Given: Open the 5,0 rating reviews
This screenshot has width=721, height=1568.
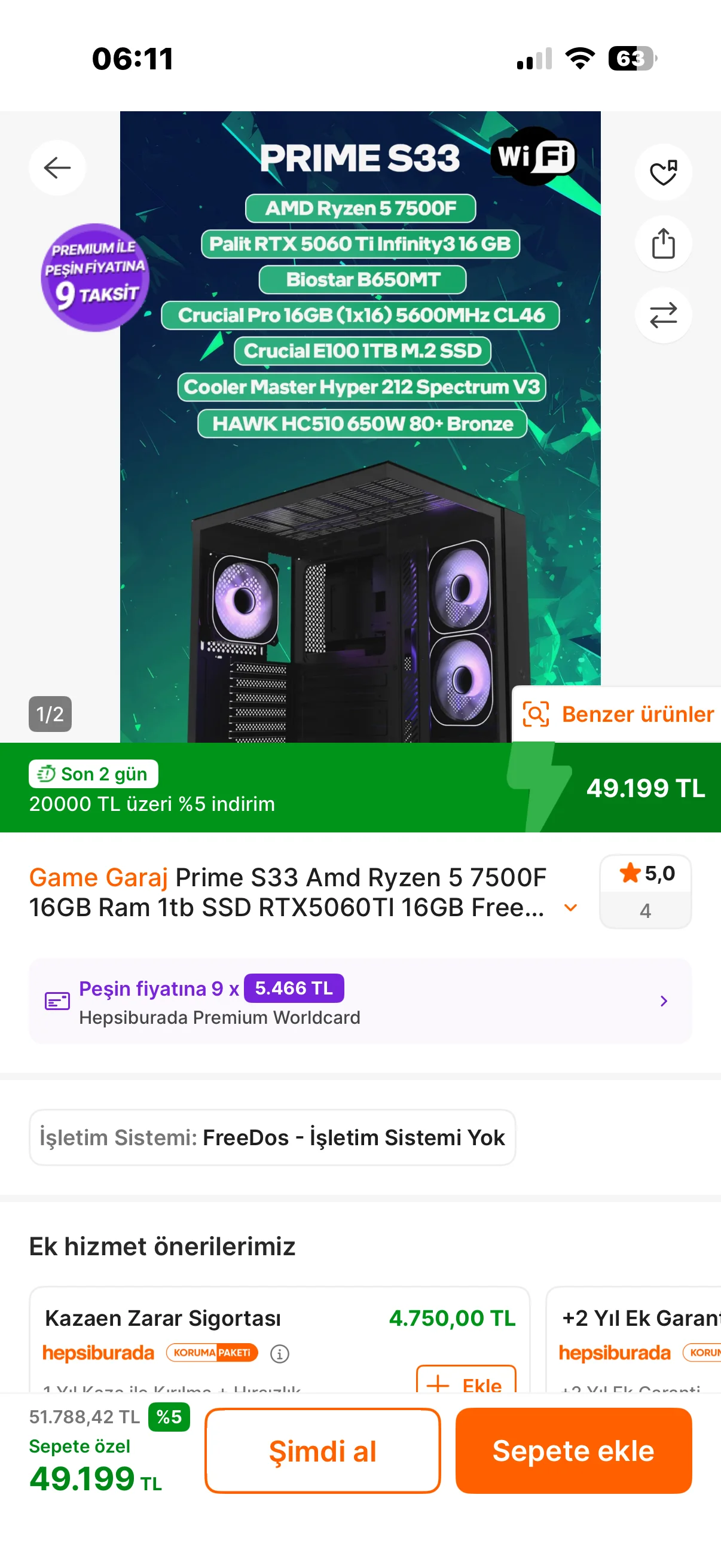Looking at the screenshot, I should 645,891.
